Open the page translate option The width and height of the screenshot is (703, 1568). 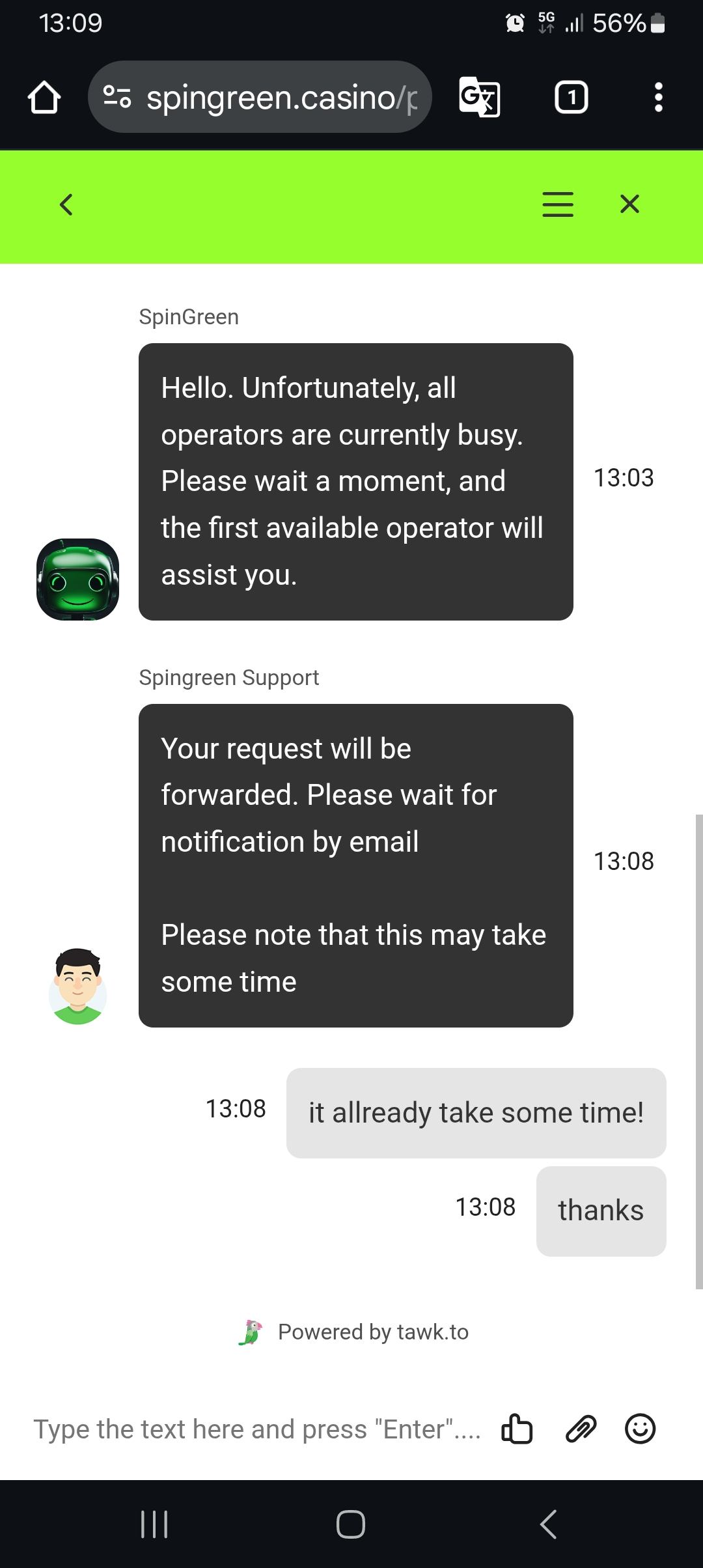(x=480, y=98)
